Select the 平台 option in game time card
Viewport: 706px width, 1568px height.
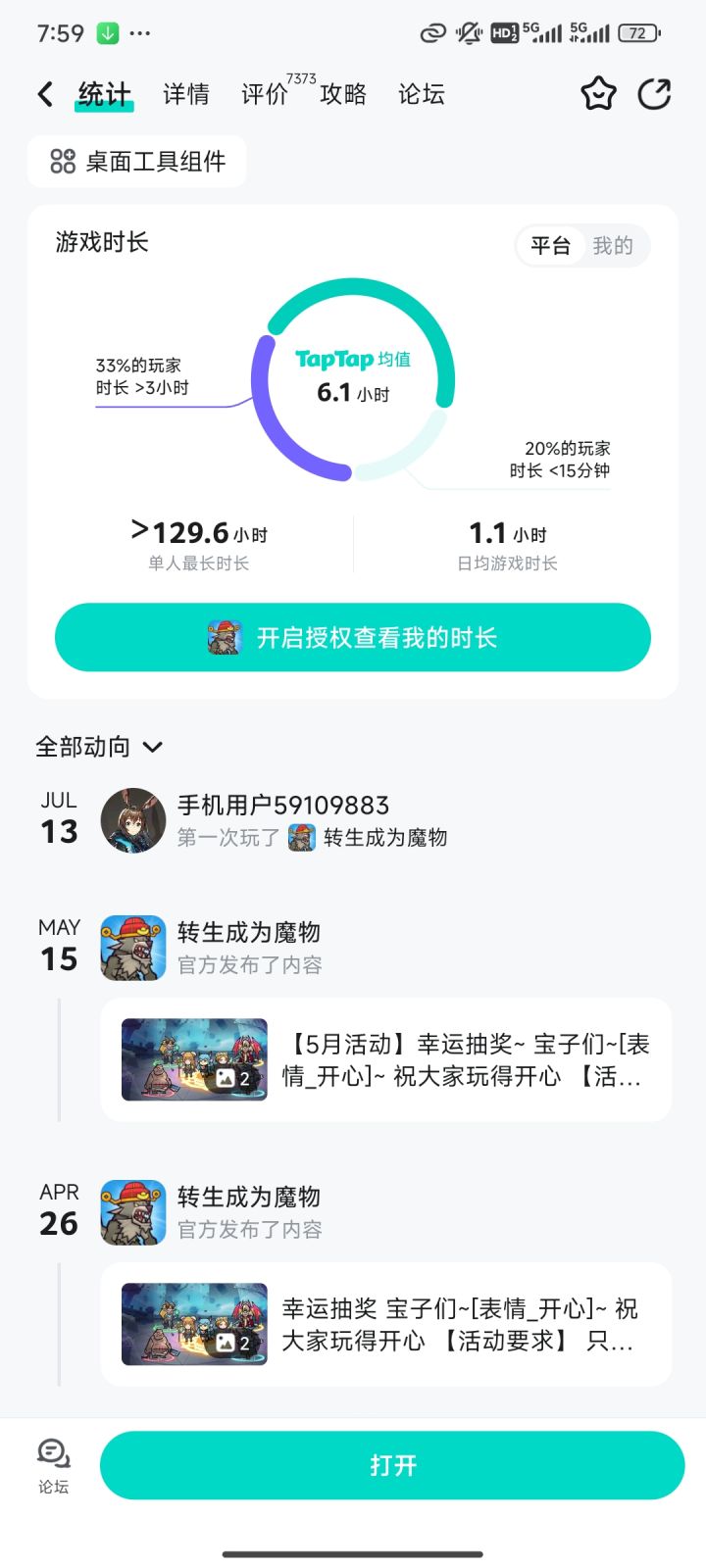click(x=551, y=246)
